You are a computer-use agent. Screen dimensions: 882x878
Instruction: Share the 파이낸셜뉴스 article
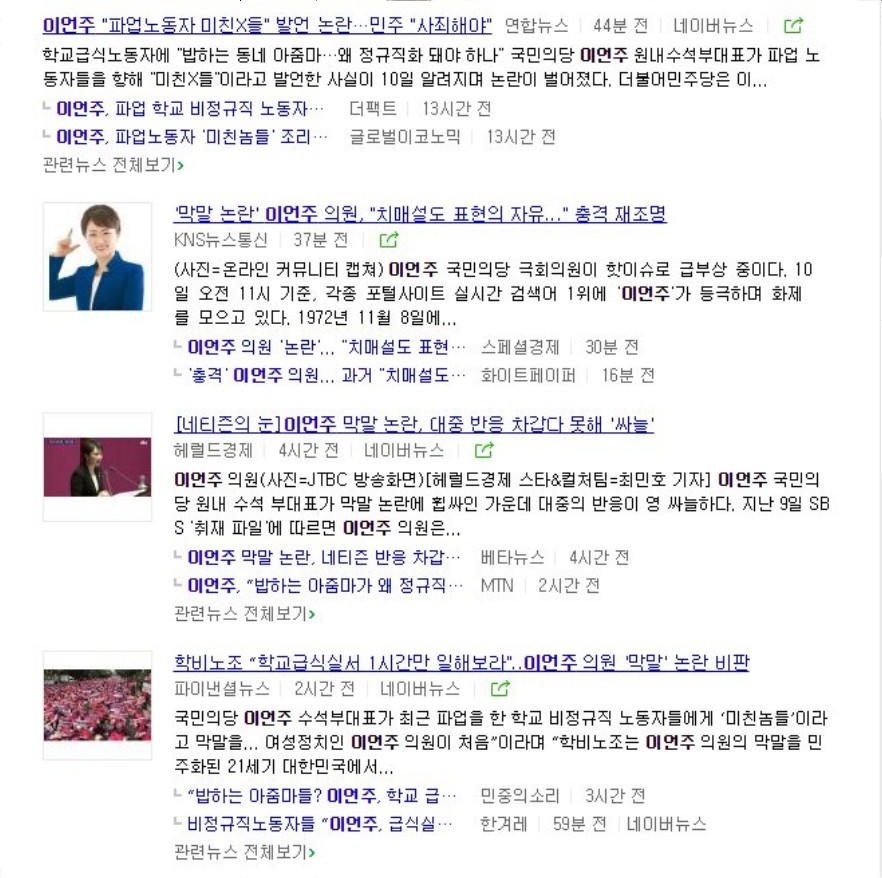click(x=500, y=689)
